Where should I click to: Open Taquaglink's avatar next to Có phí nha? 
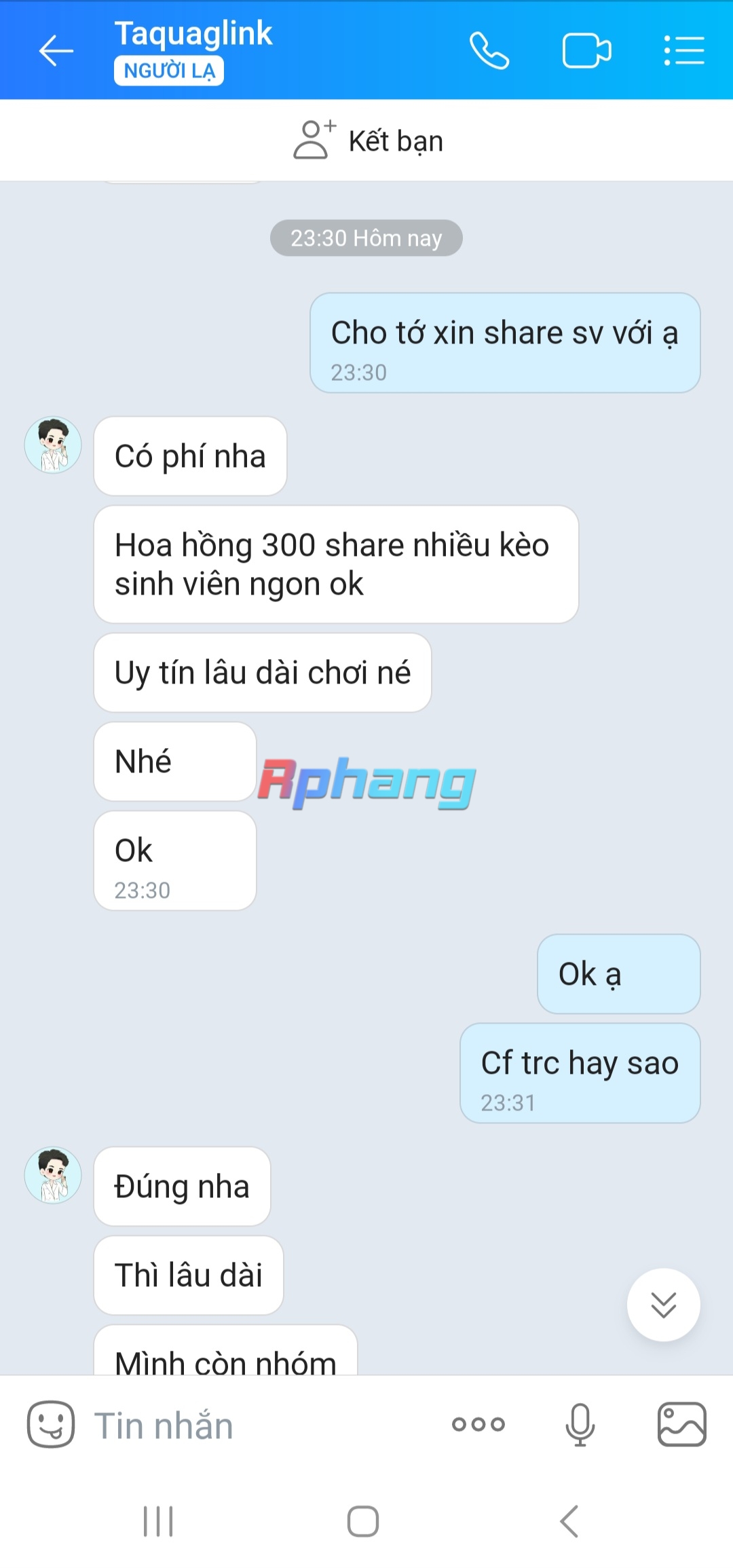coord(53,445)
